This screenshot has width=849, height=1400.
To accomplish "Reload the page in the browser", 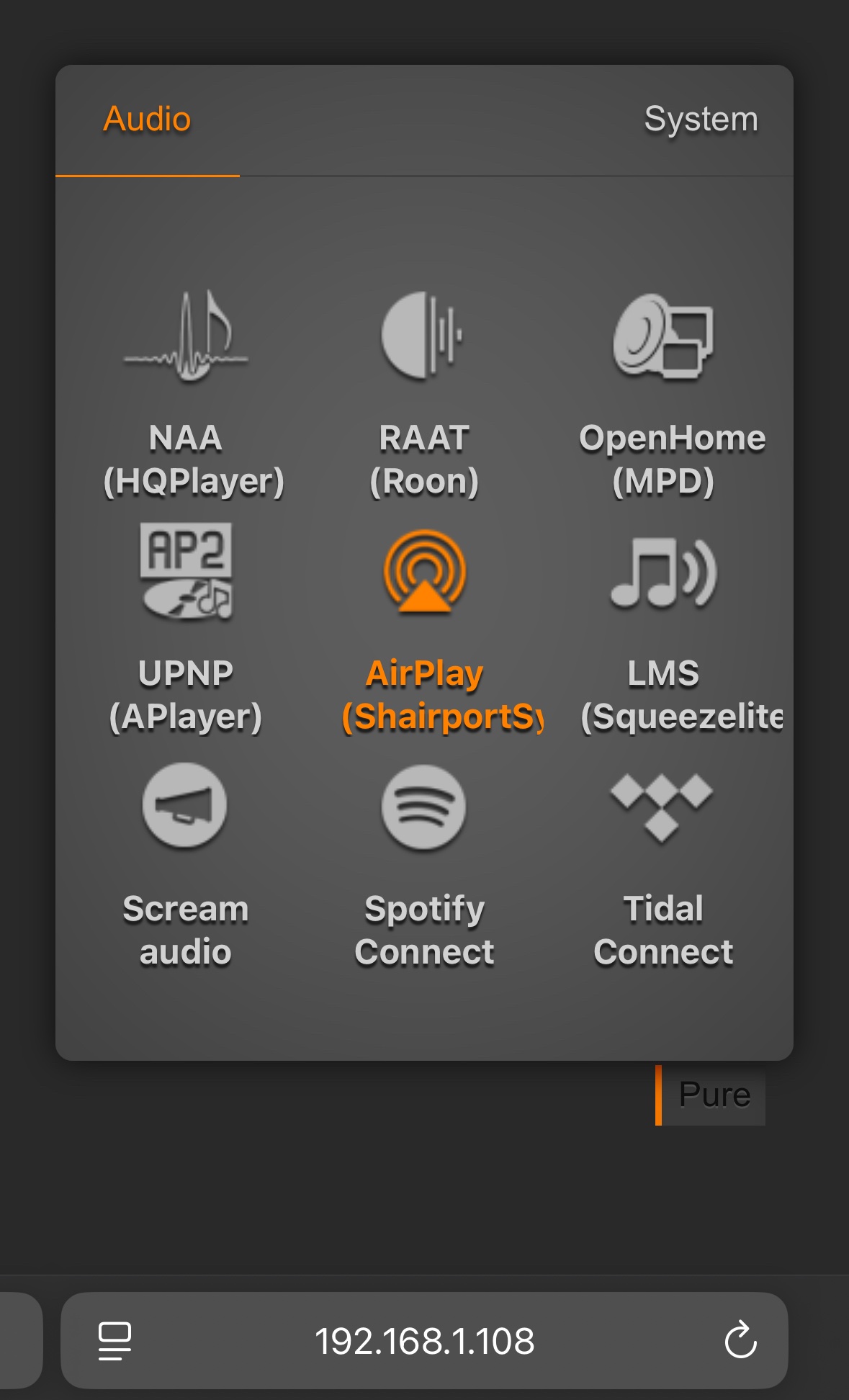I will click(x=740, y=1340).
